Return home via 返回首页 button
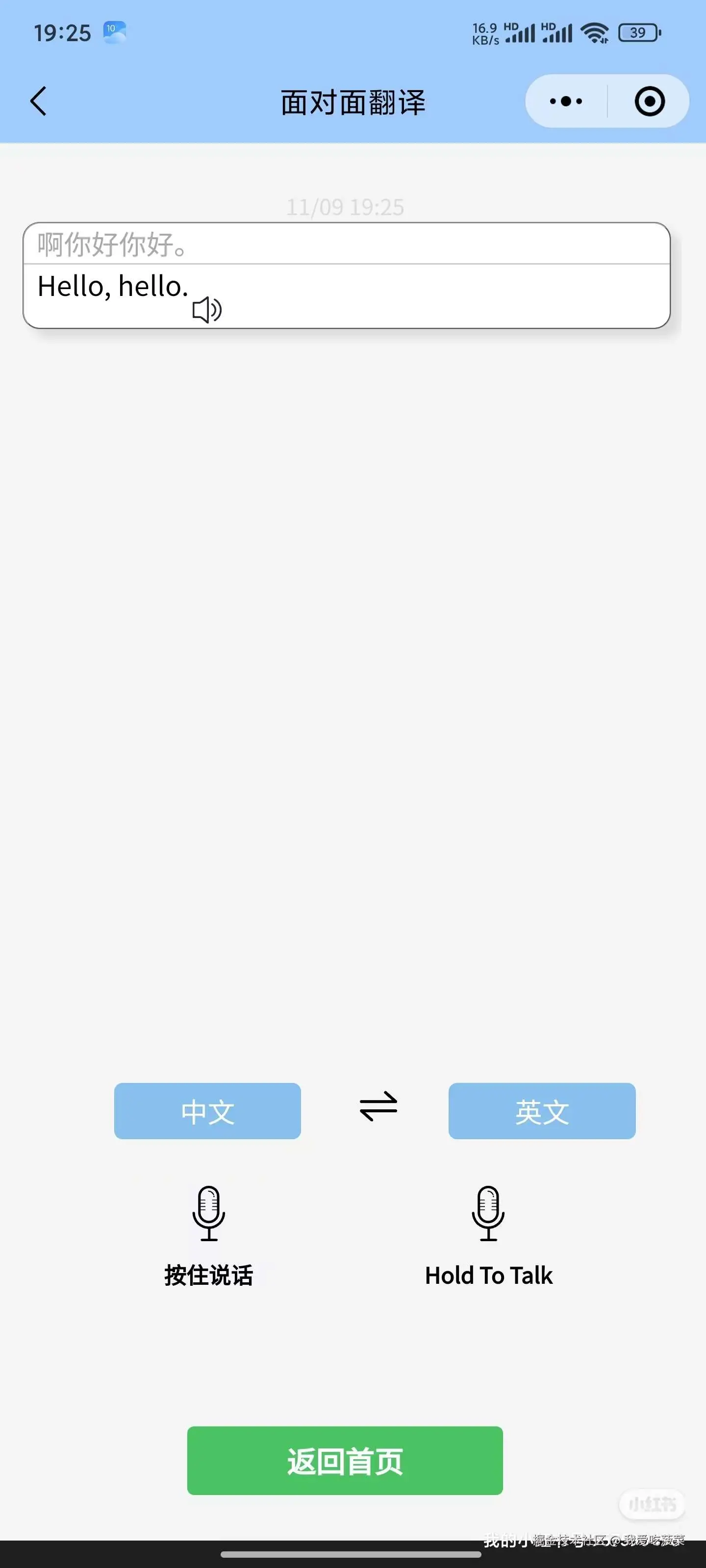This screenshot has height=1568, width=706. (x=345, y=1460)
